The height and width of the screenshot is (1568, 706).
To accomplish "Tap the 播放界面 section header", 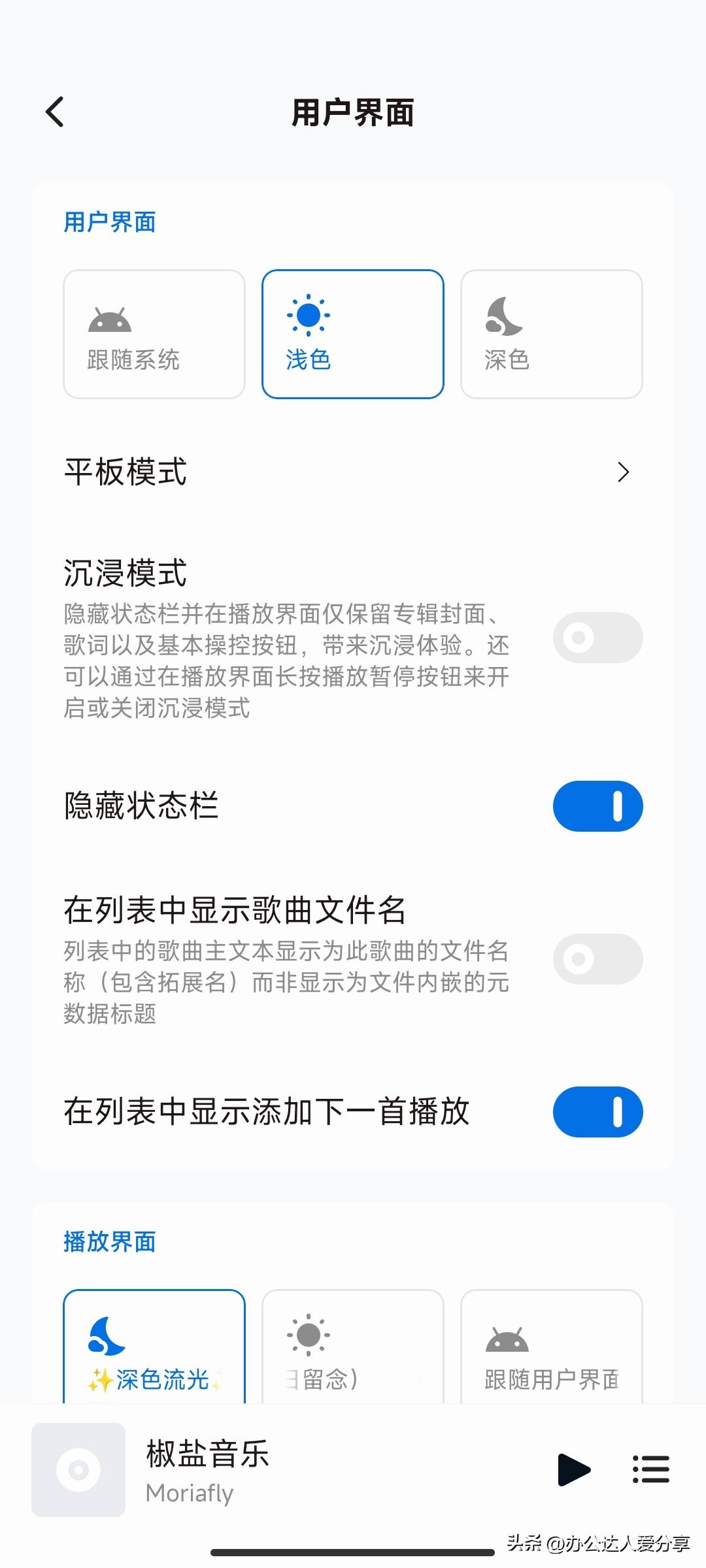I will [x=109, y=1241].
